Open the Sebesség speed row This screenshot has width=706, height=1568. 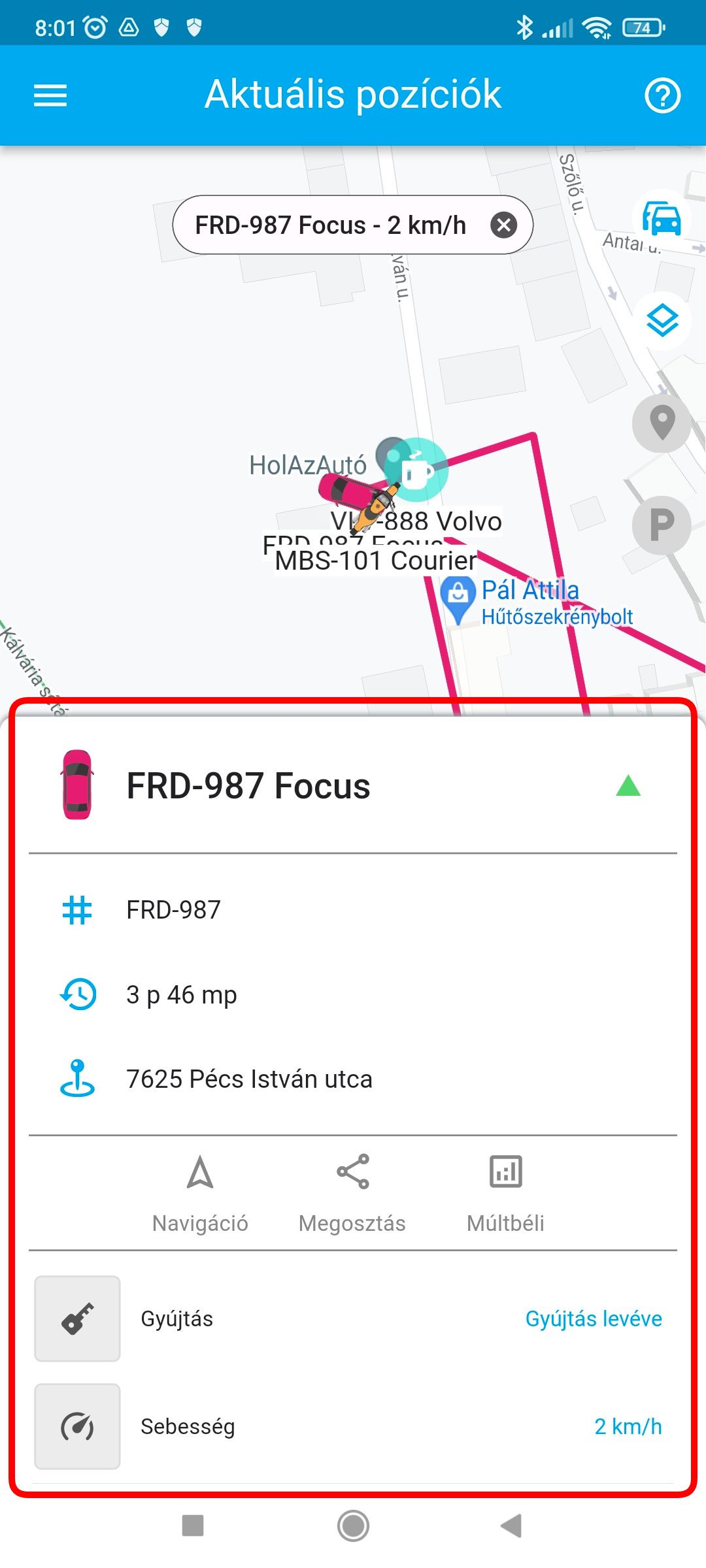(x=353, y=1426)
